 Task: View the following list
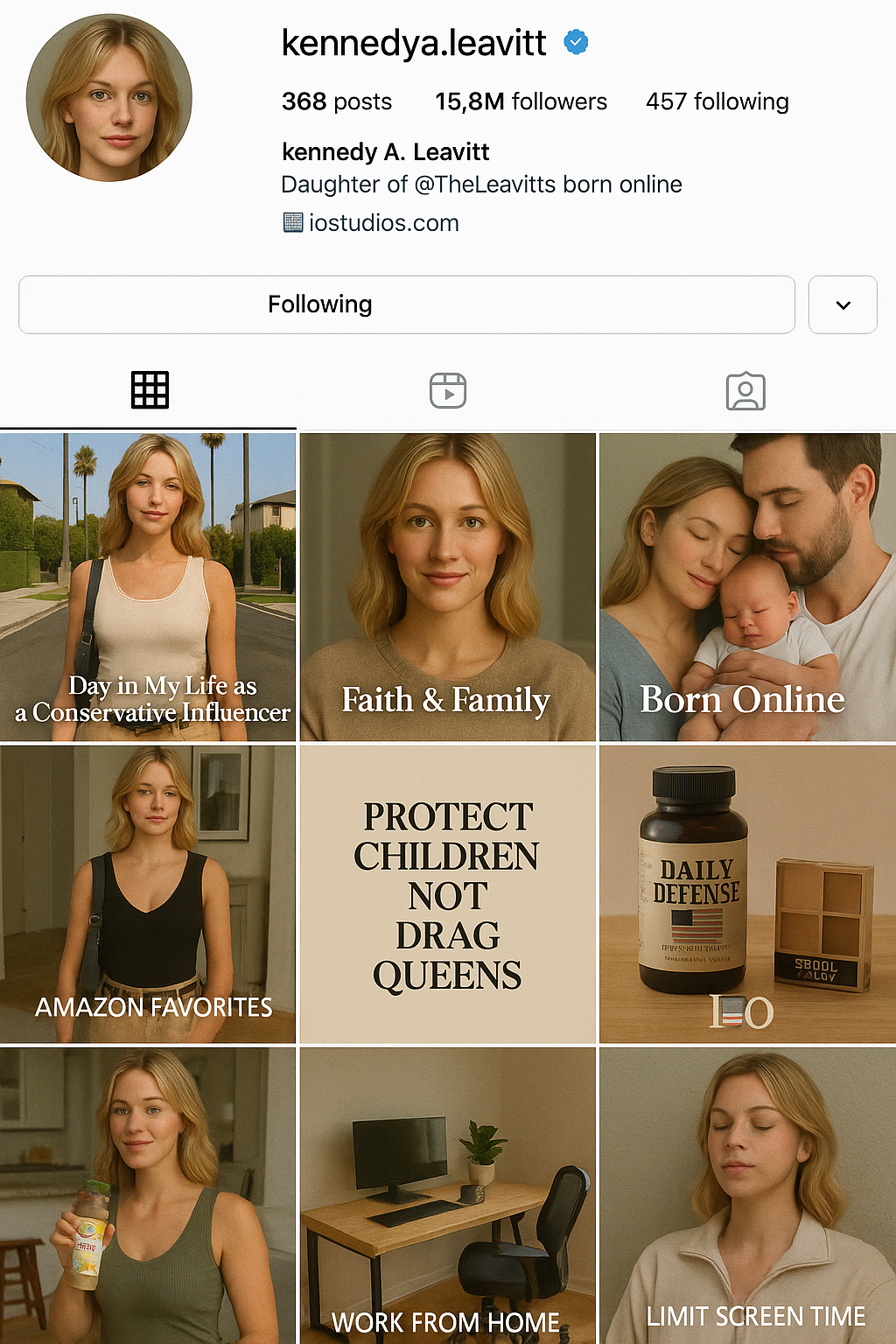[717, 101]
